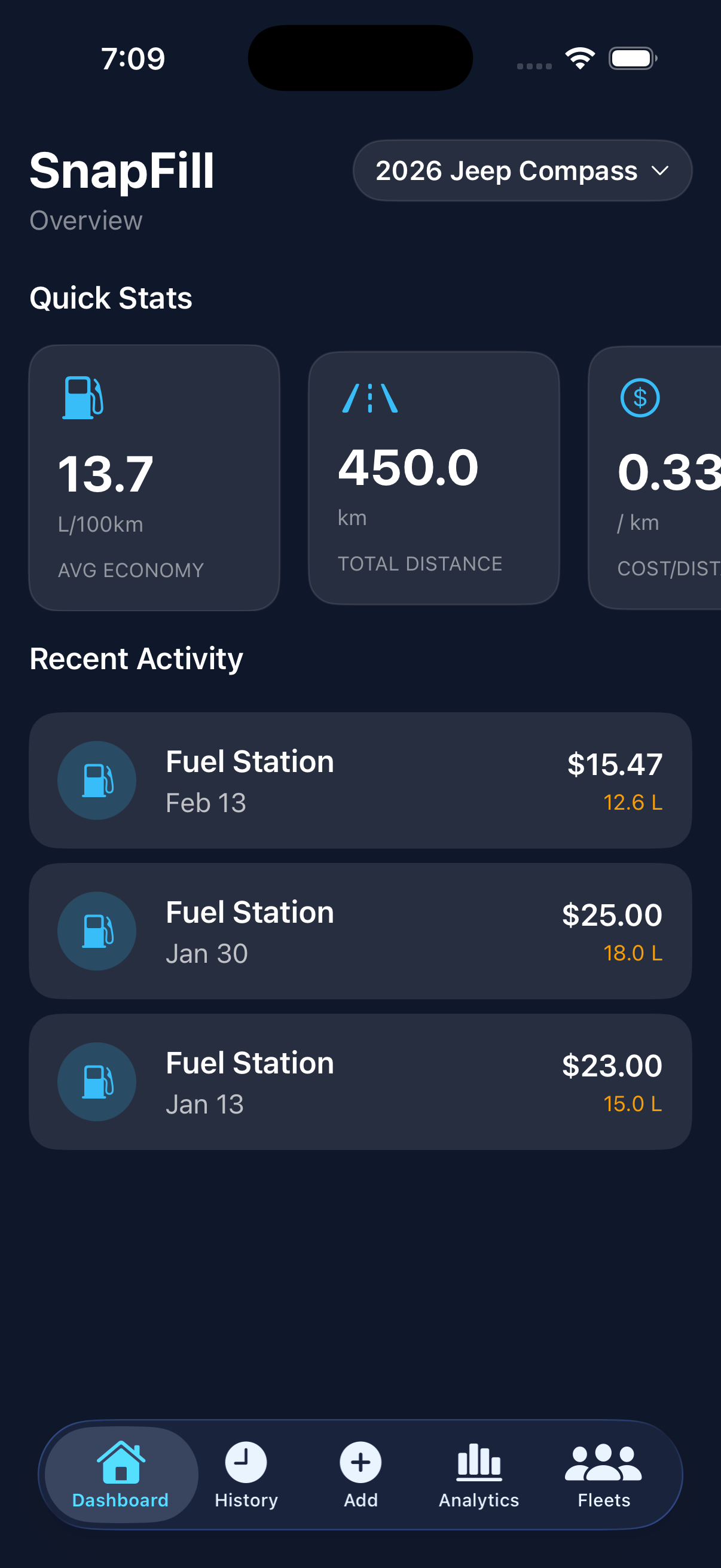The height and width of the screenshot is (1568, 721).
Task: Expand the vehicle chevron next to Jeep Compass
Action: (x=661, y=172)
